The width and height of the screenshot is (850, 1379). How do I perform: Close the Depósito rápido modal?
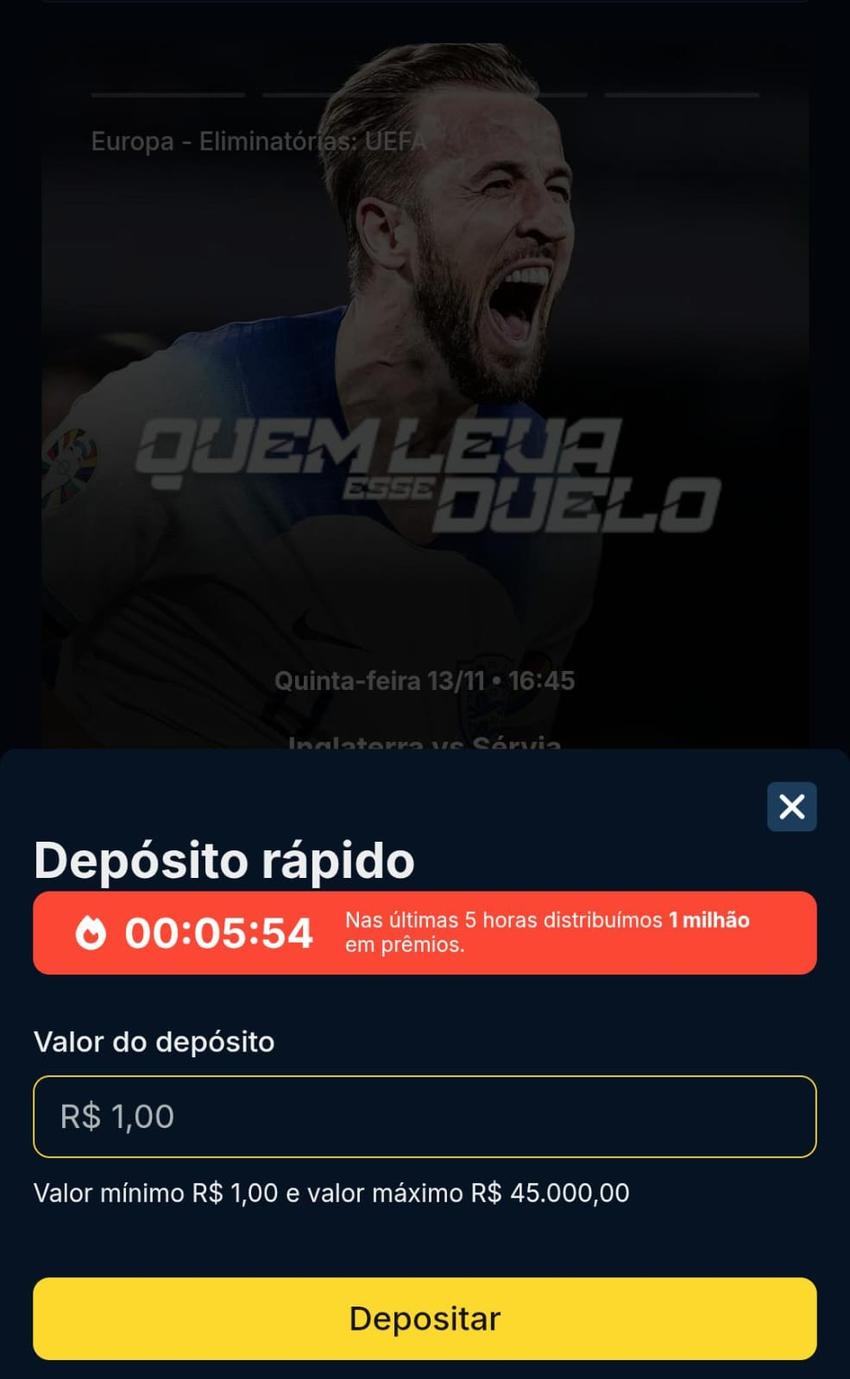click(791, 806)
